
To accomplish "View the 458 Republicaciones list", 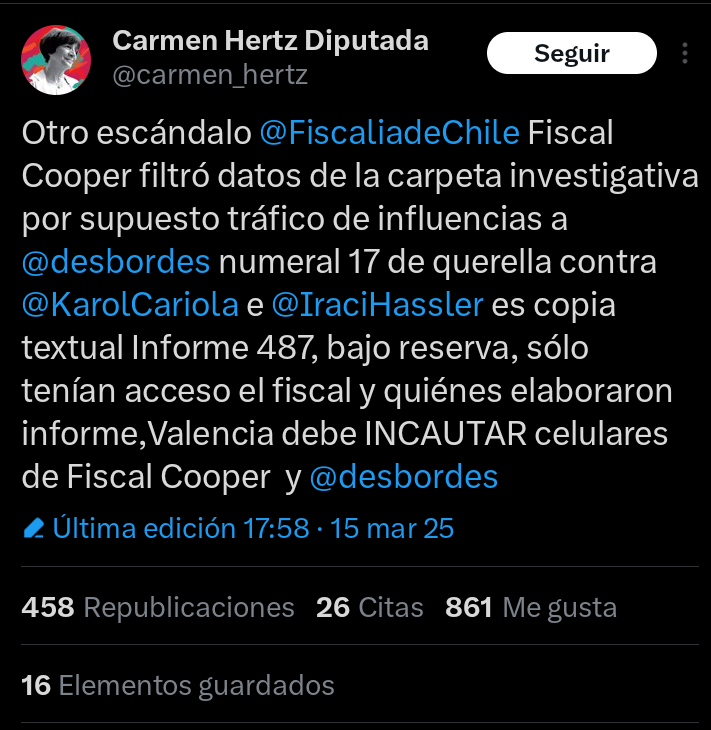I will pos(158,607).
